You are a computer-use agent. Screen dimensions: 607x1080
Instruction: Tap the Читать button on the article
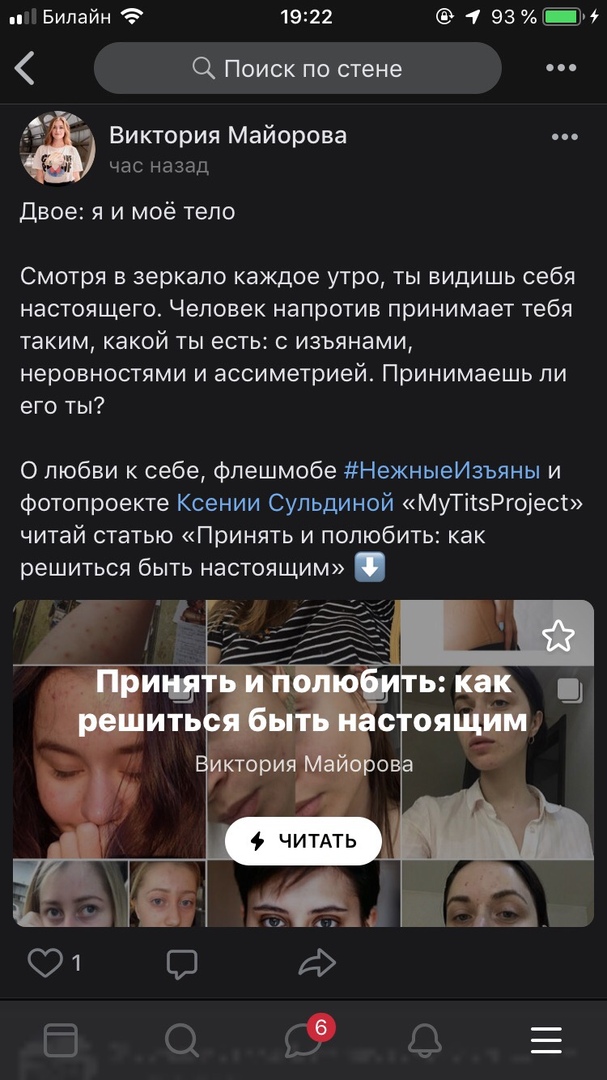[303, 841]
